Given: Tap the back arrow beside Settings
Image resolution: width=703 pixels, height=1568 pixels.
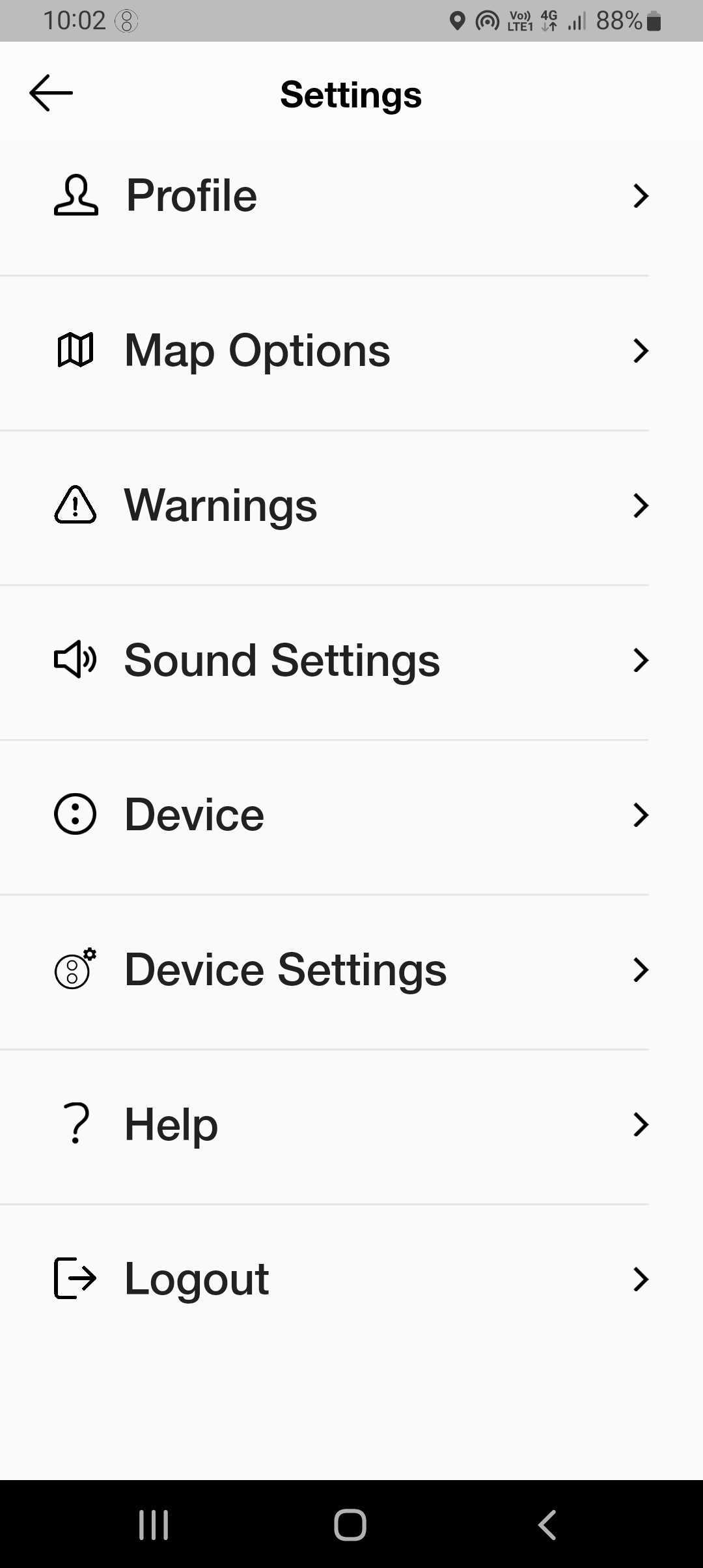Looking at the screenshot, I should tap(51, 92).
